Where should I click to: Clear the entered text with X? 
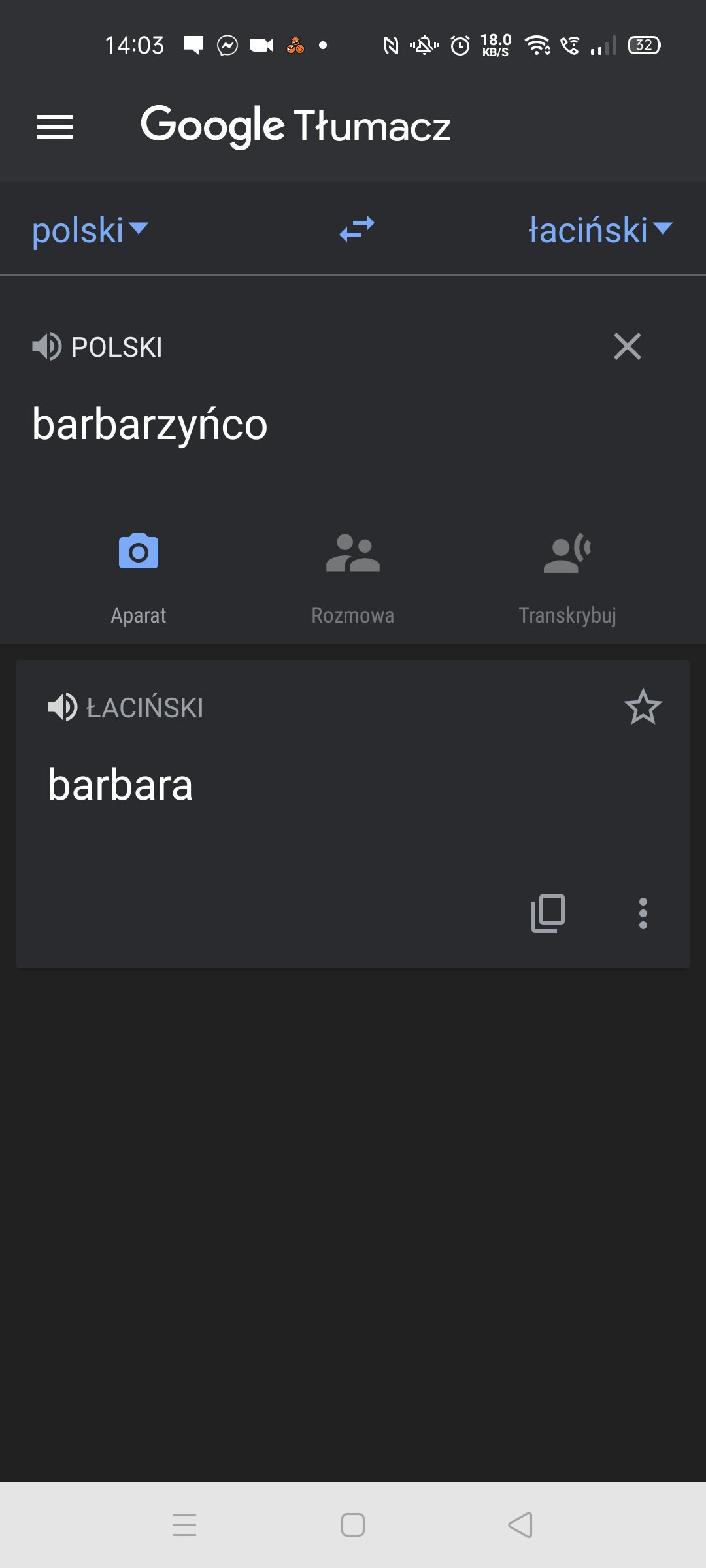(628, 346)
